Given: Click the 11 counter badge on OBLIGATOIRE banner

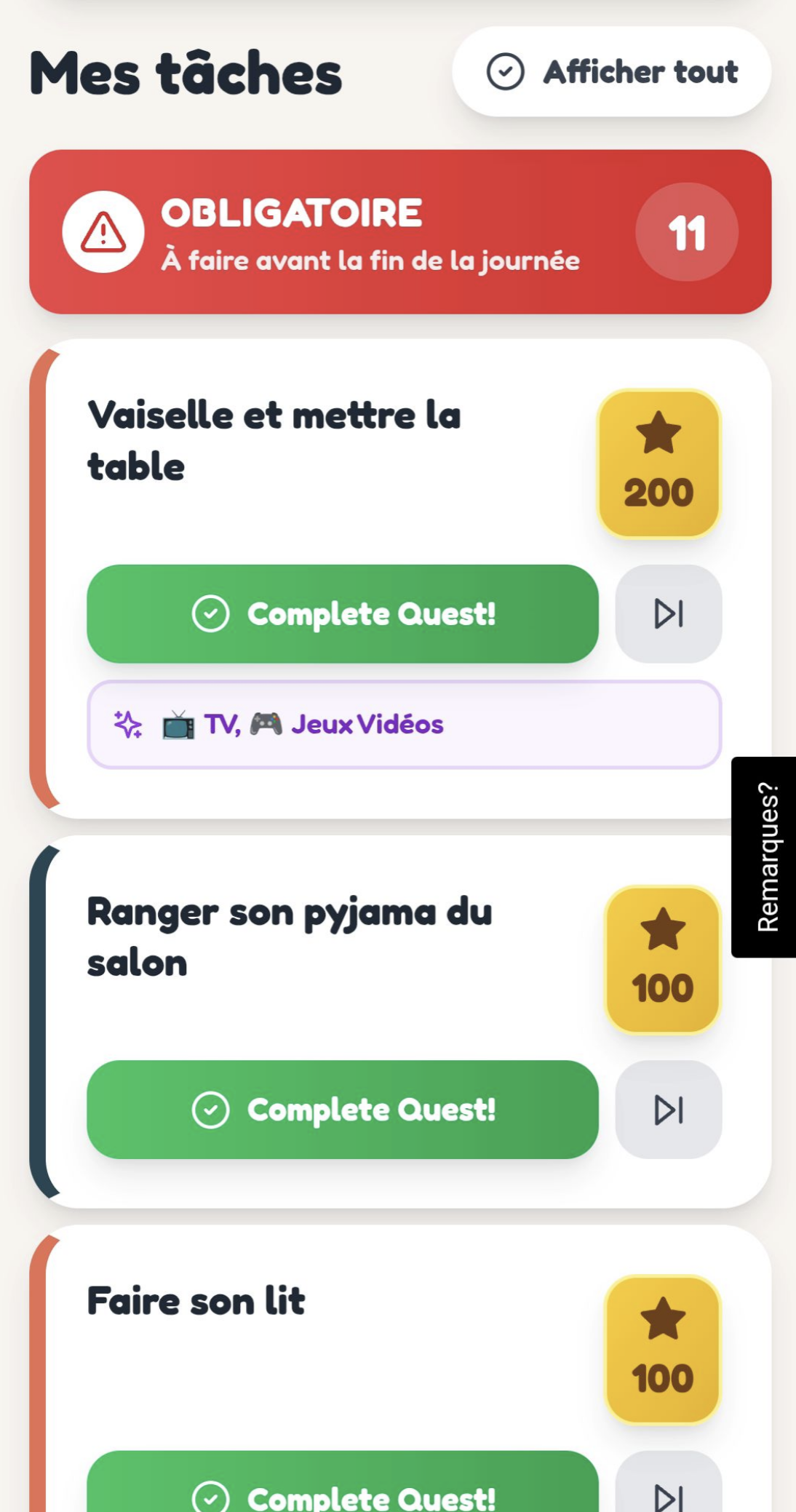Looking at the screenshot, I should click(687, 232).
